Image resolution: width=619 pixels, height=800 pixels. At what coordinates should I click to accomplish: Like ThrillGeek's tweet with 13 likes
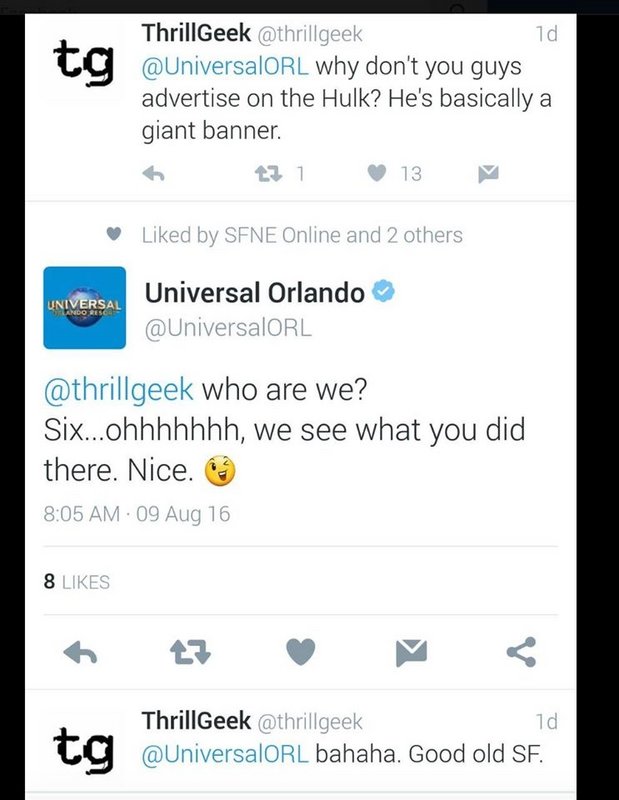click(x=377, y=174)
